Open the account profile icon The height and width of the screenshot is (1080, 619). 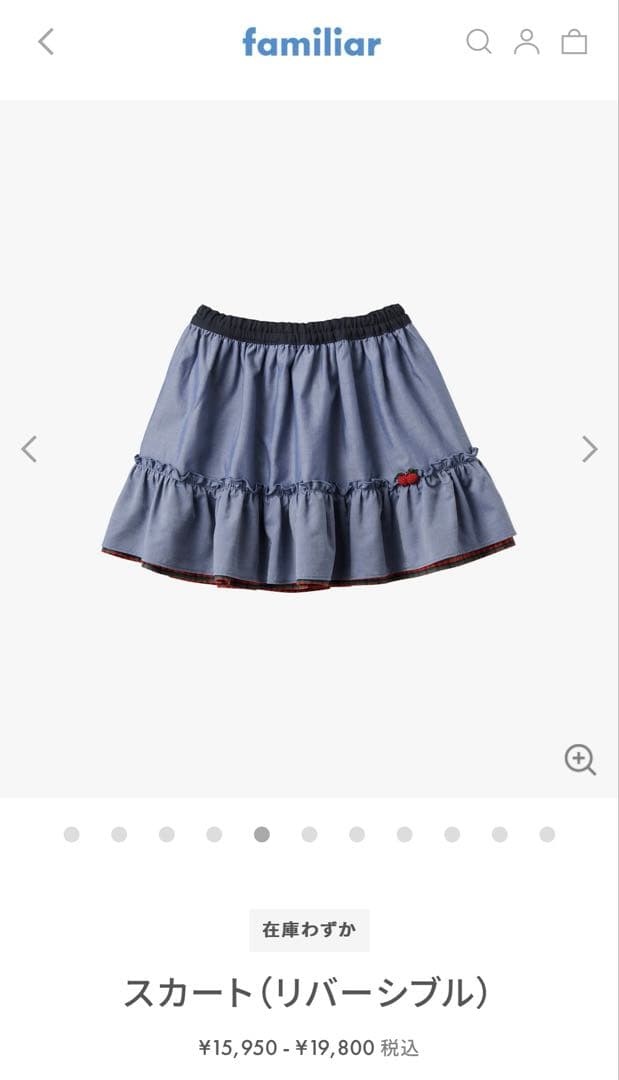tap(526, 42)
